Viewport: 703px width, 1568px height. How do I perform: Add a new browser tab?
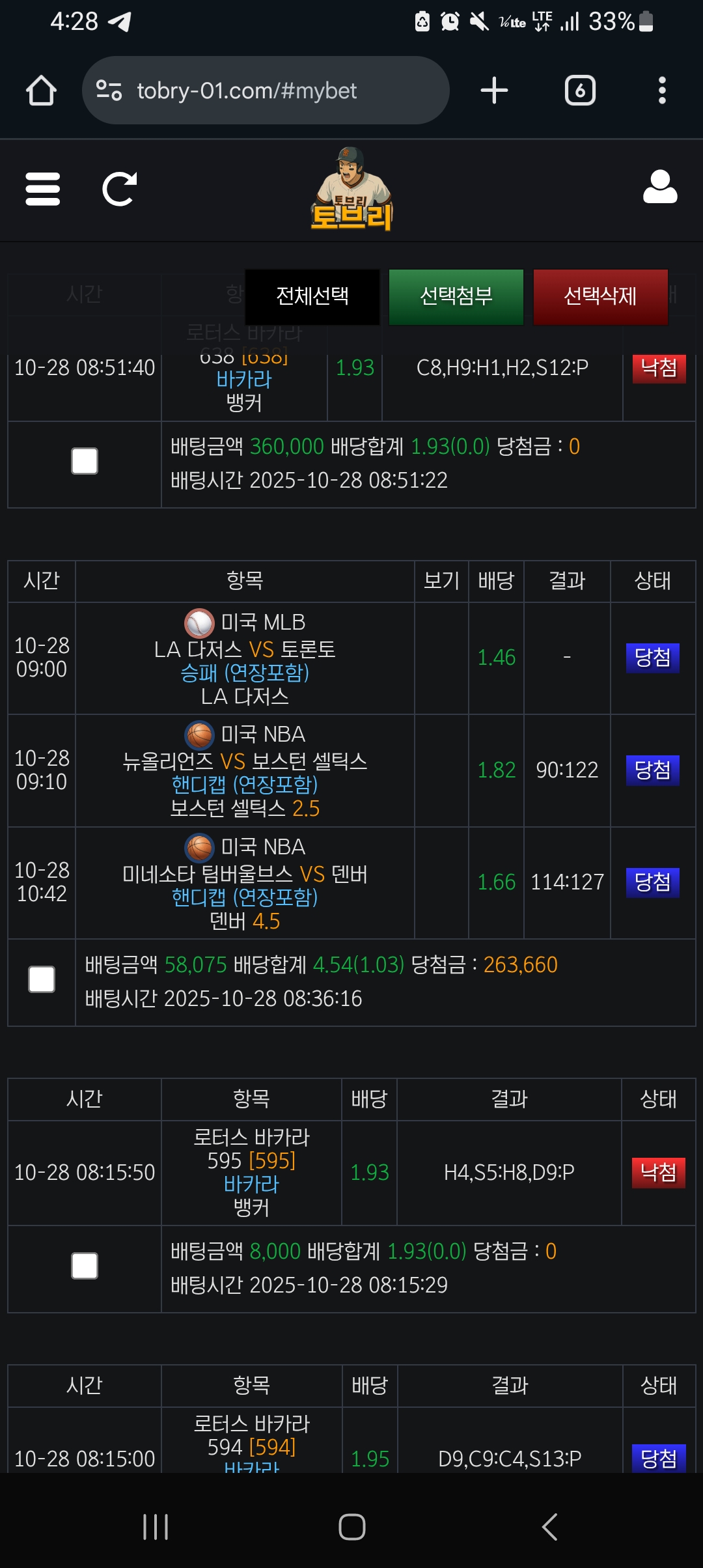click(x=494, y=91)
